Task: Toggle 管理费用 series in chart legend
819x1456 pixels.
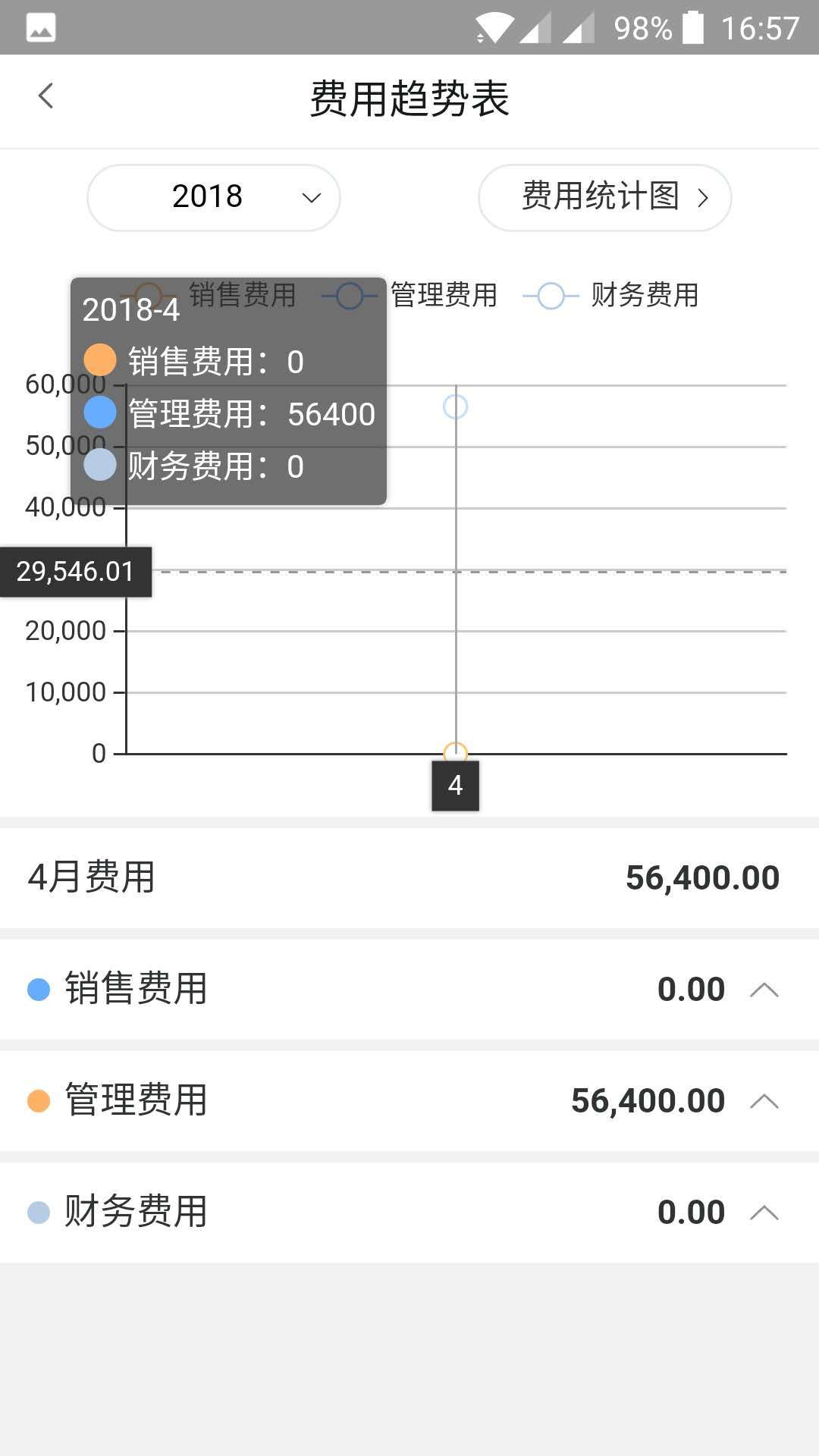Action: pos(409,296)
